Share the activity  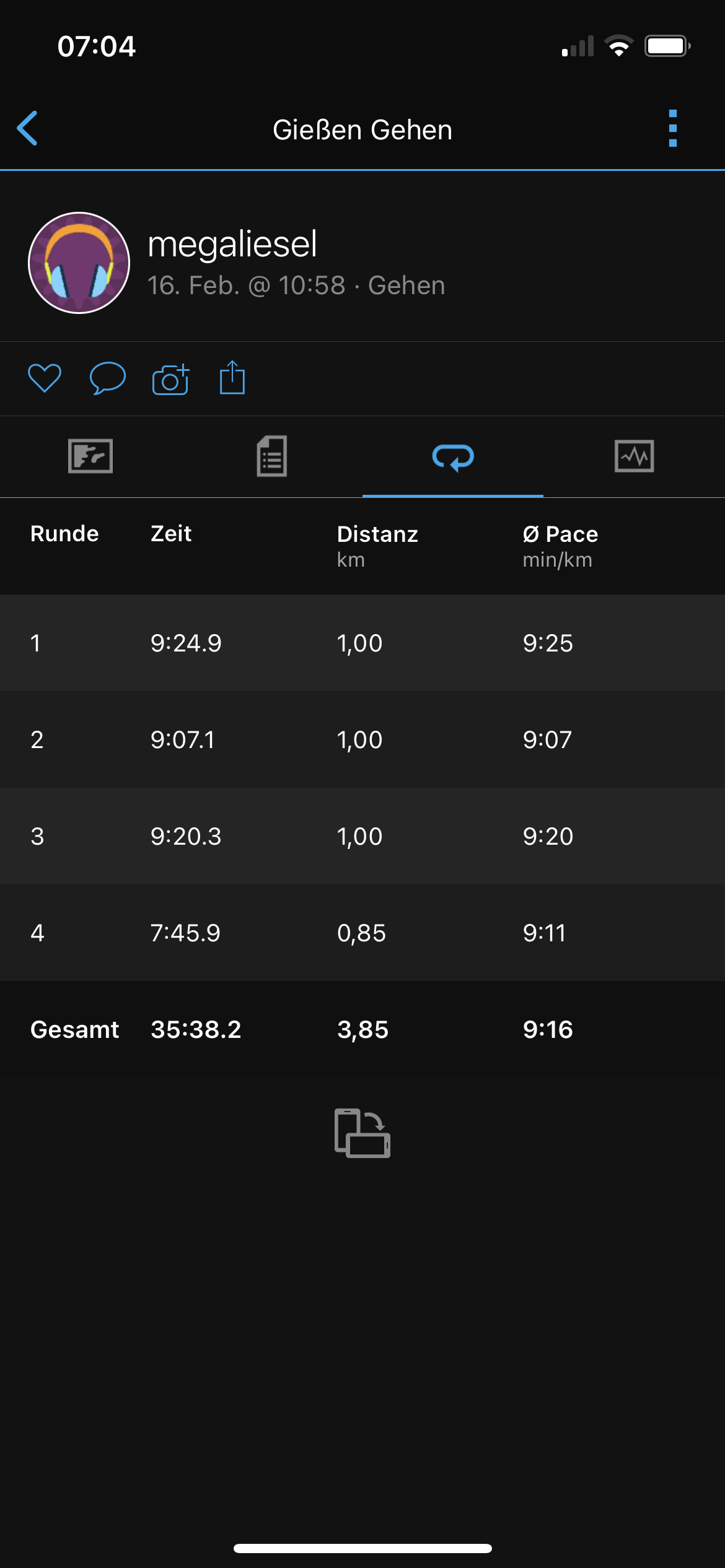point(232,377)
